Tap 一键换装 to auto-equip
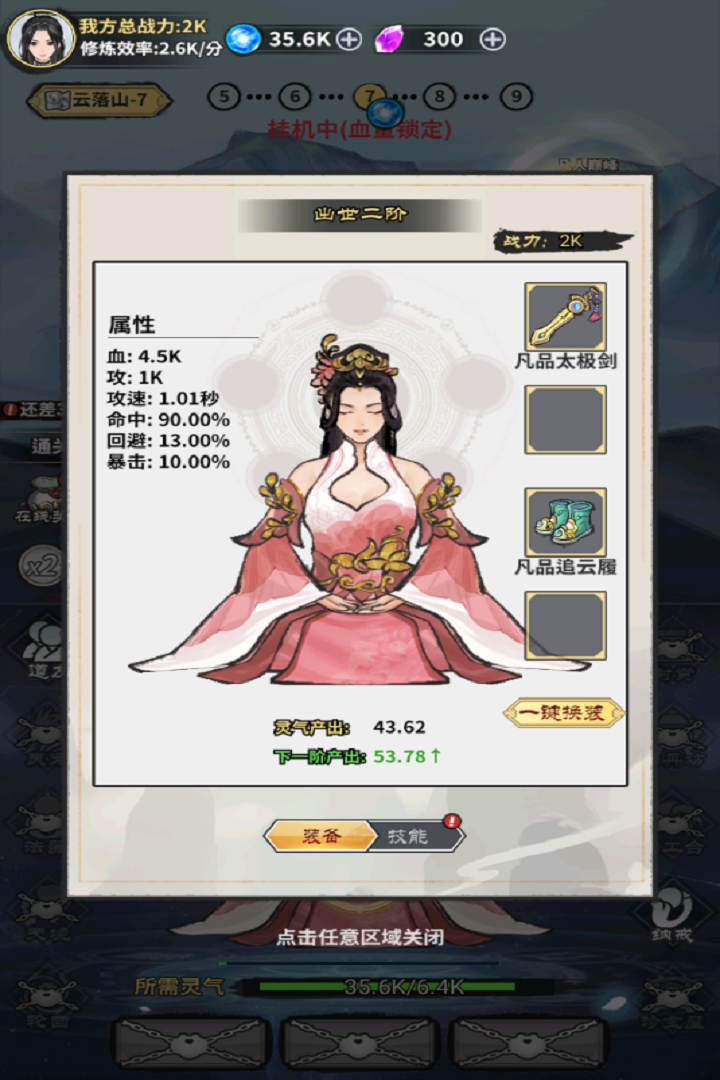 pyautogui.click(x=563, y=713)
